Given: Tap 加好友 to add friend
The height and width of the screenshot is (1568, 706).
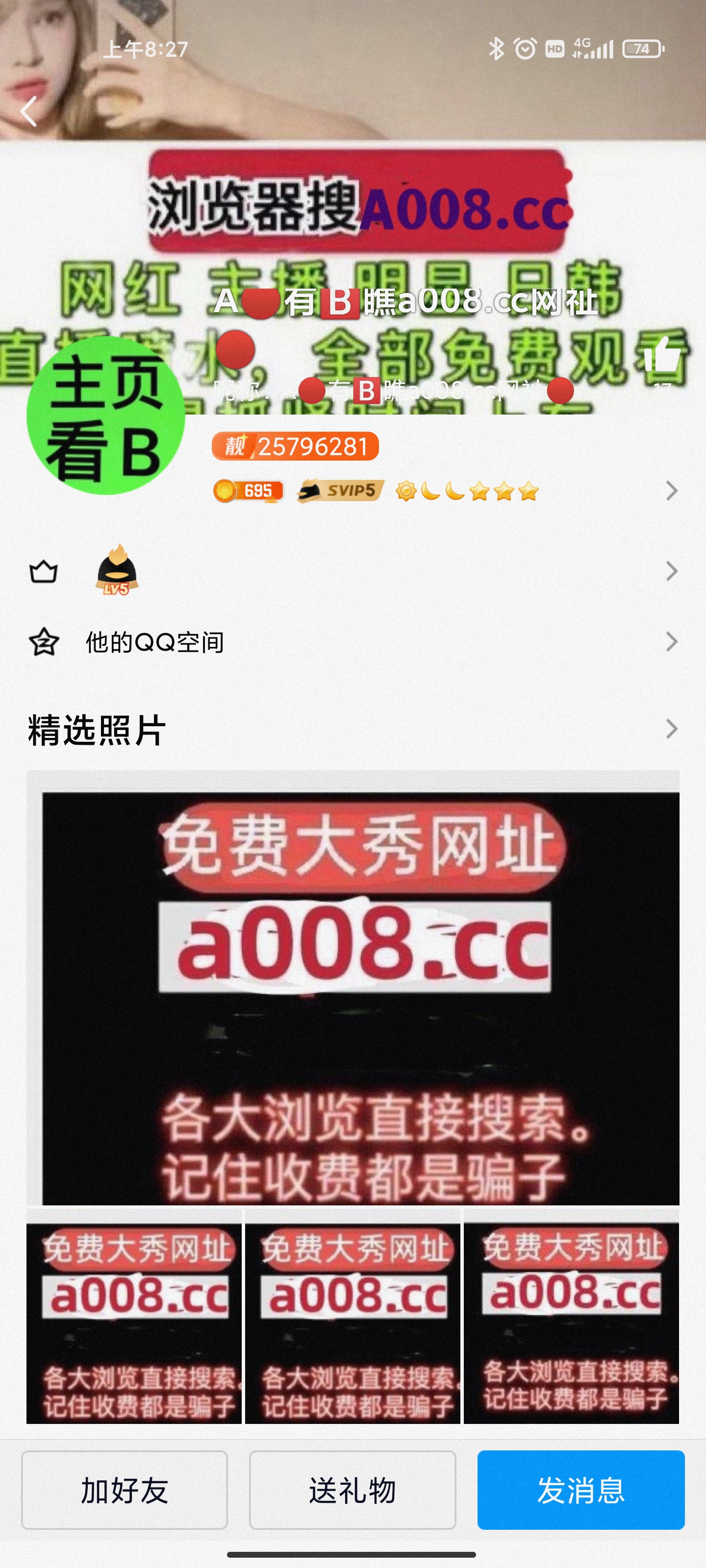Looking at the screenshot, I should click(124, 1490).
